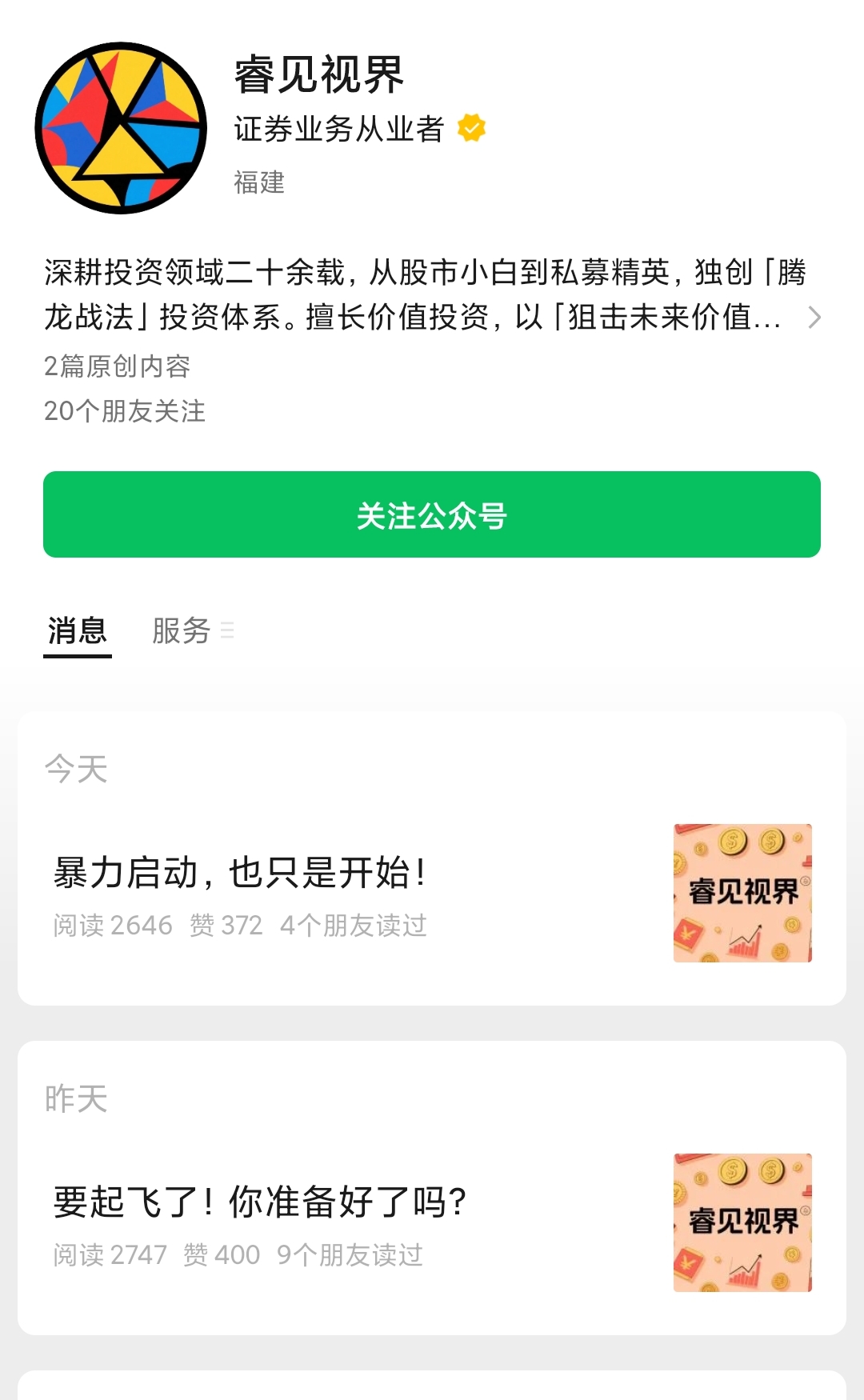Open article 暴力启动，也只是开始！
The image size is (864, 1400).
point(240,873)
